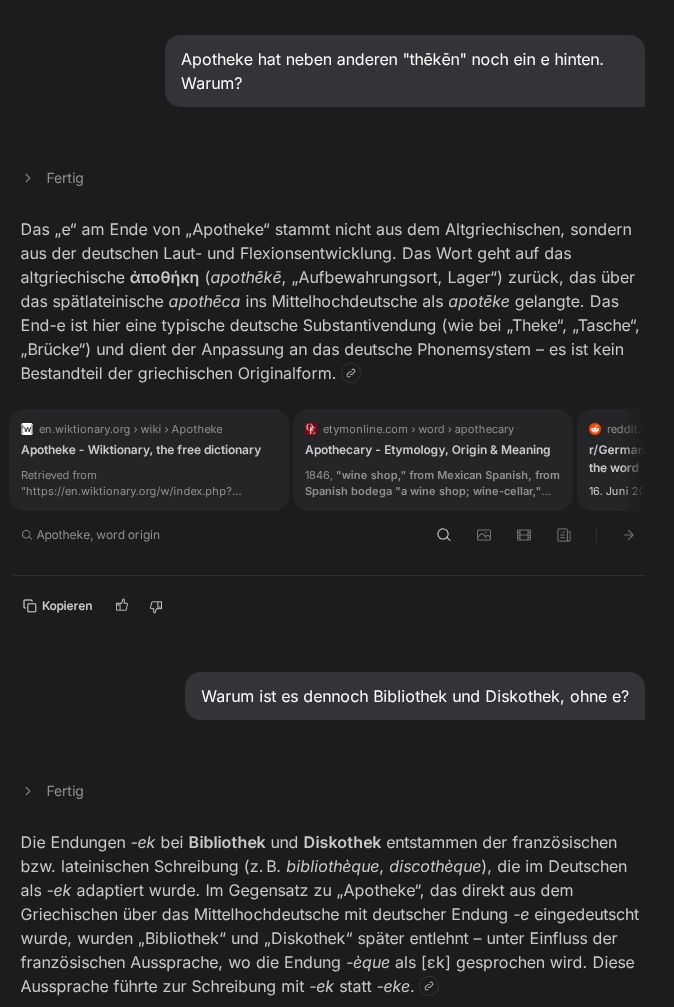Expand the first Fertig section
This screenshot has height=1007, width=674.
[x=53, y=178]
